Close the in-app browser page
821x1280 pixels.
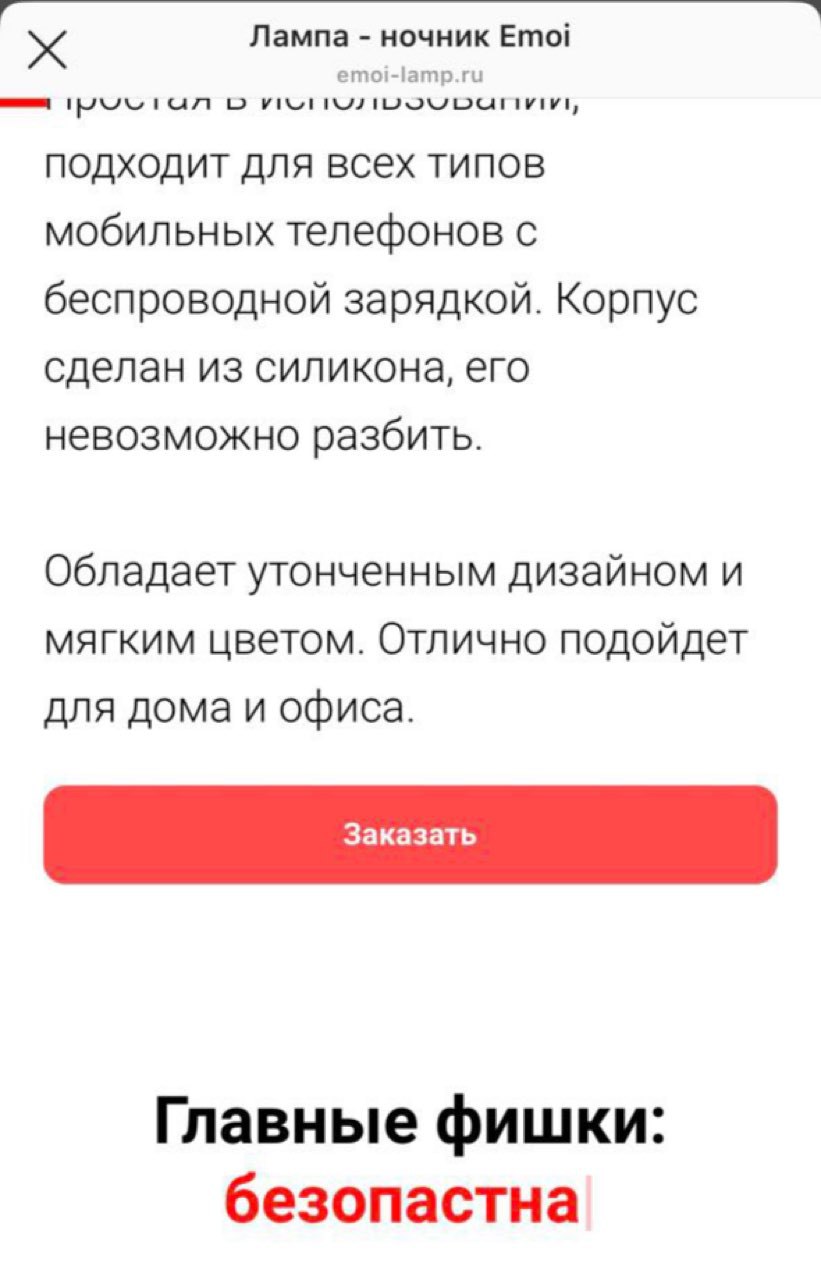click(x=47, y=49)
